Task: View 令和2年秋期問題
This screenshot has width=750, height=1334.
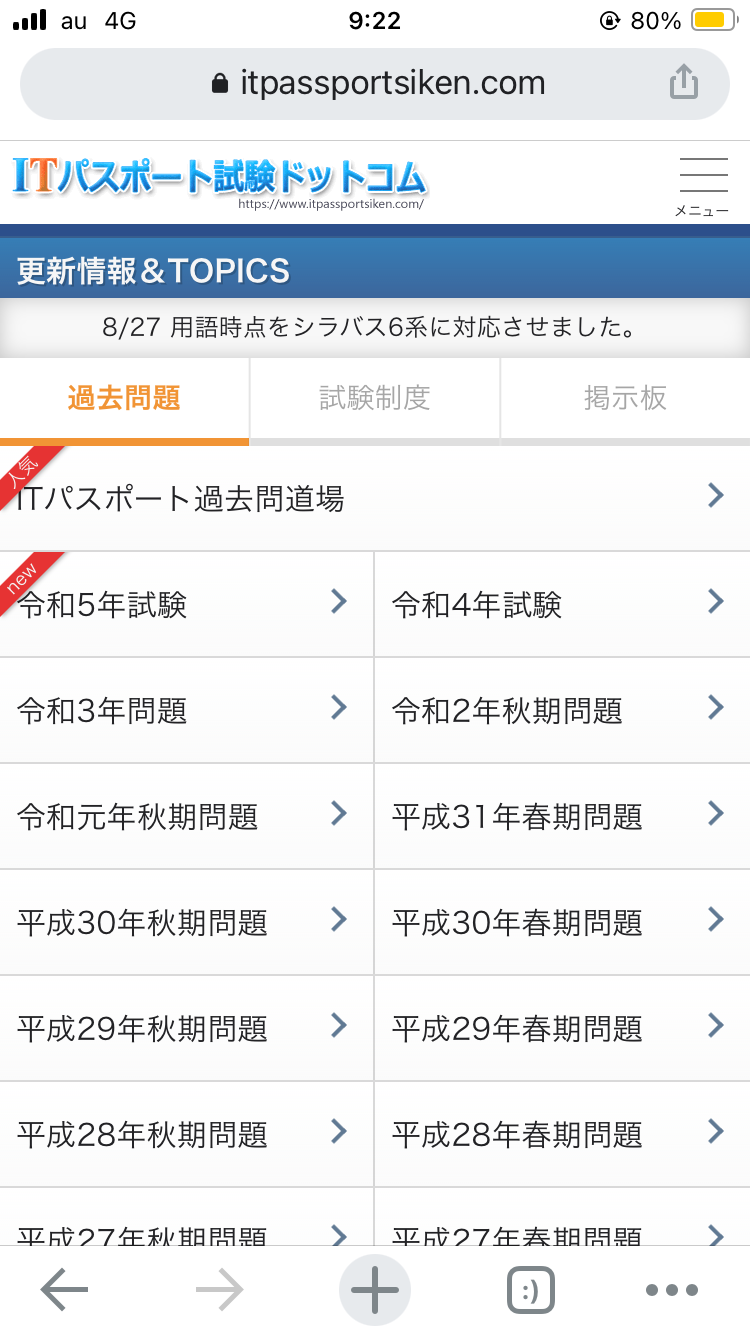Action: pos(562,711)
